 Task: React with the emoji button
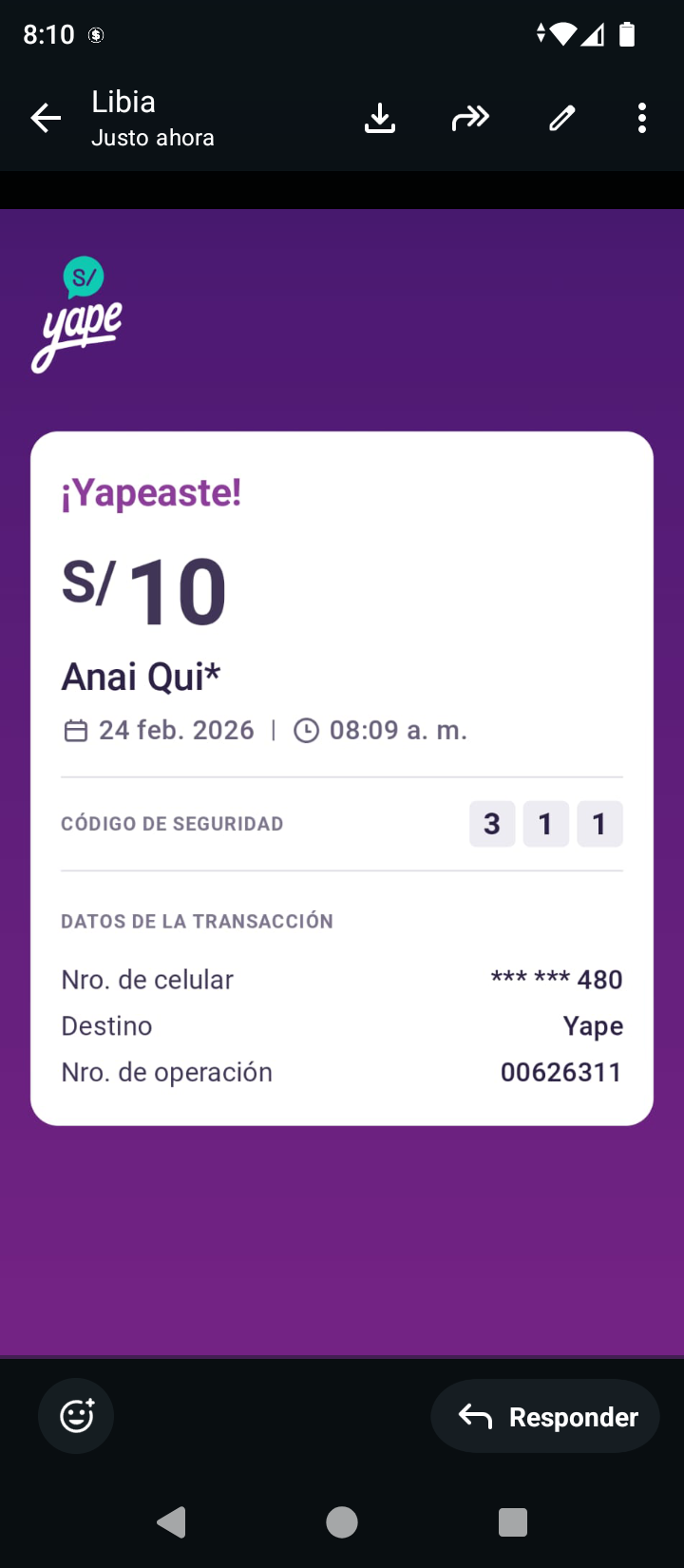tap(76, 1416)
